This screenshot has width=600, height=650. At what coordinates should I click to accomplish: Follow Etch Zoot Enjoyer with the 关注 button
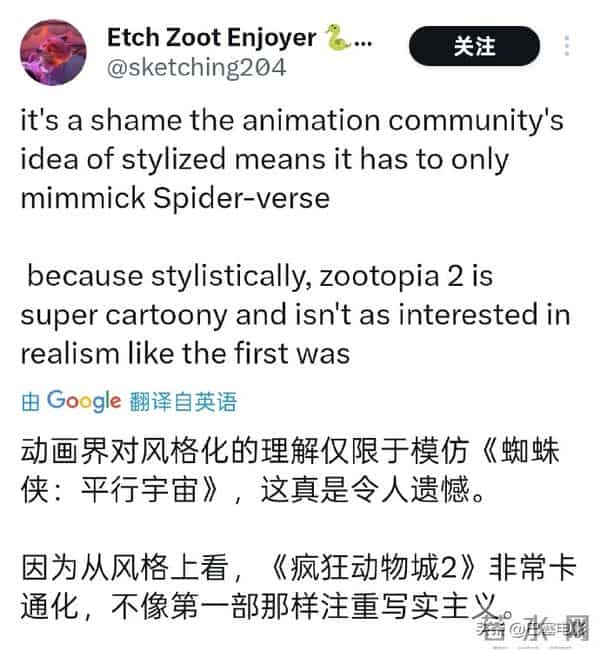475,46
